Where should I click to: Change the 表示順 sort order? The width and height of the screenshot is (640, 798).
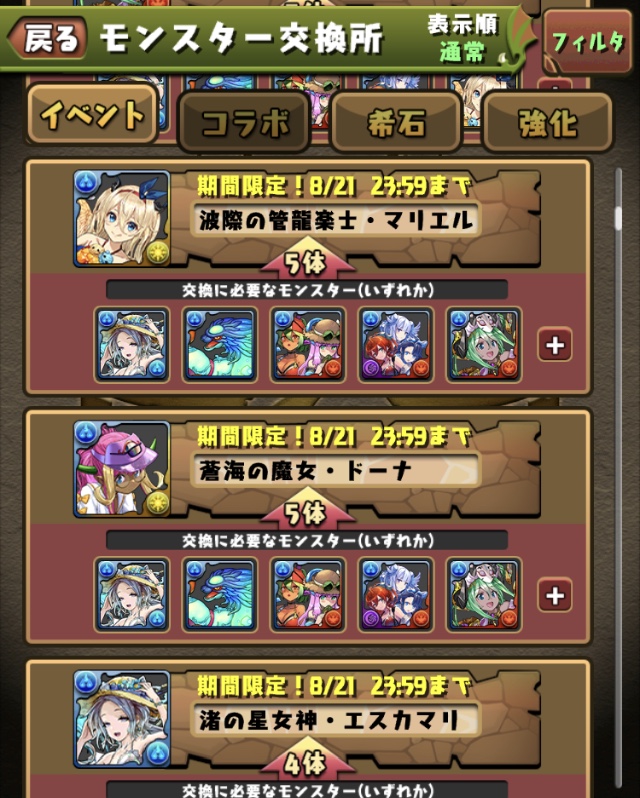(464, 38)
